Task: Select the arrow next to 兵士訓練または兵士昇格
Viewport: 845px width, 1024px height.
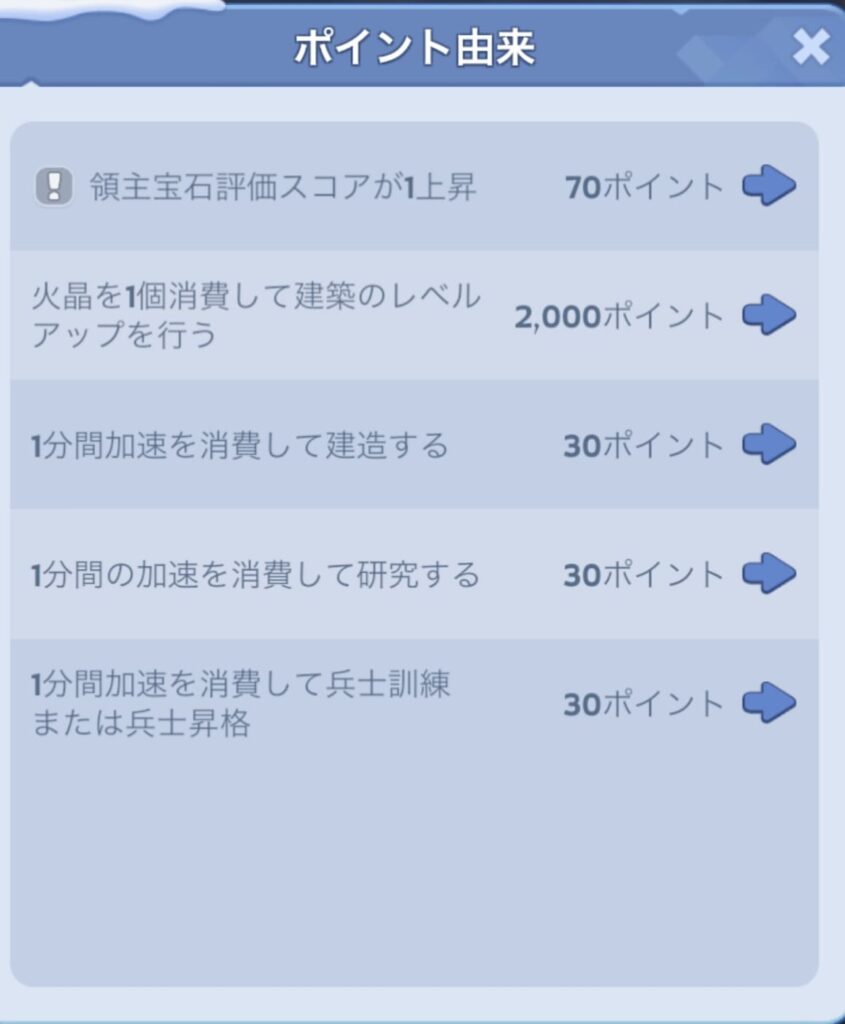Action: tap(769, 703)
